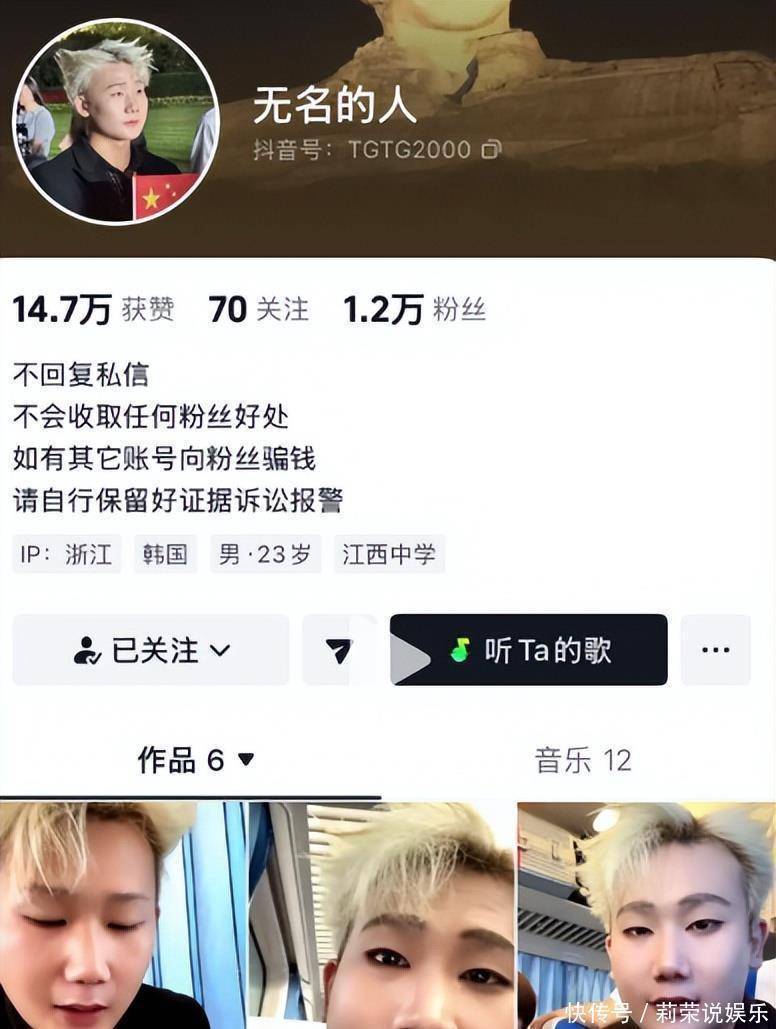Image resolution: width=776 pixels, height=1029 pixels.
Task: Open the three-dot more options button
Action: click(715, 651)
